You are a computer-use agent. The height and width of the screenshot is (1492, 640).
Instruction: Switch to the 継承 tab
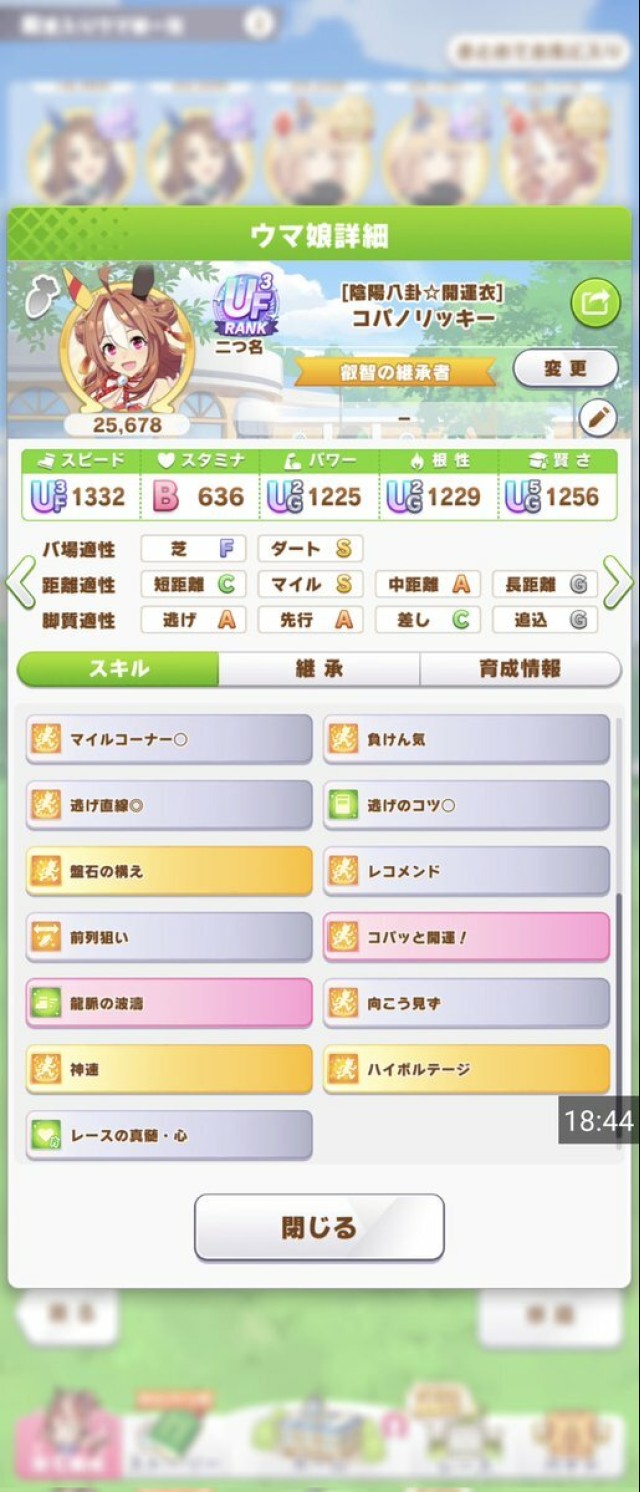click(319, 669)
